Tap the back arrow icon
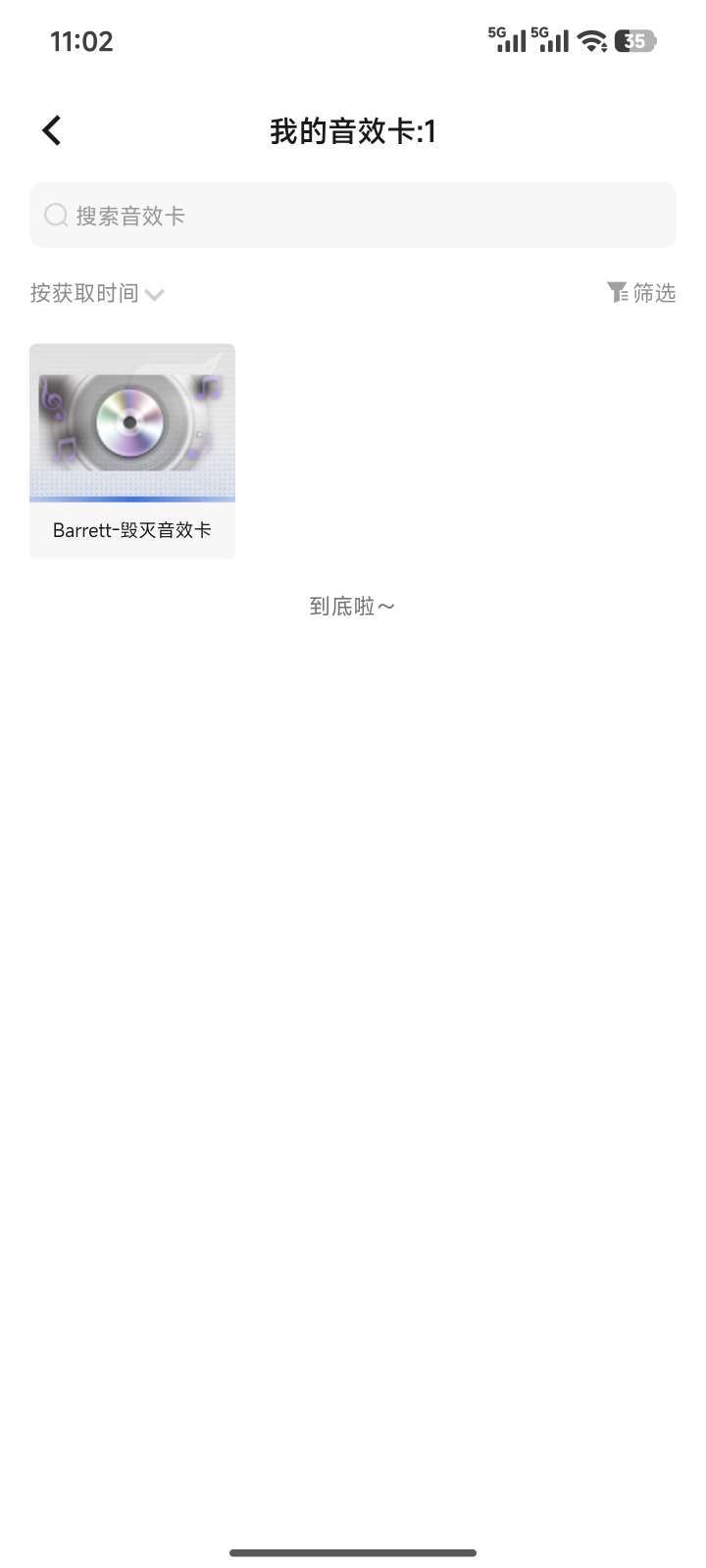The image size is (706, 1568). tap(50, 129)
